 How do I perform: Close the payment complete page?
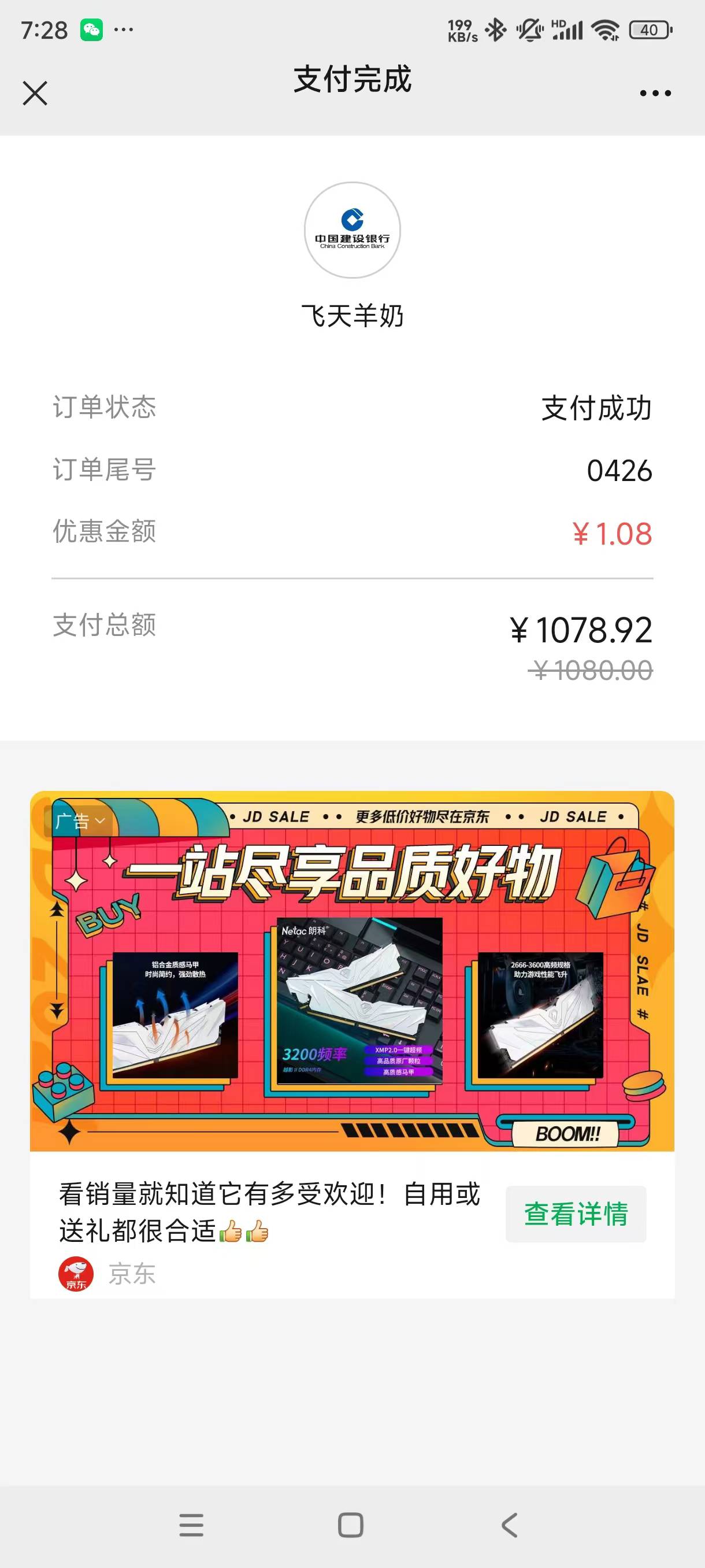pos(35,93)
